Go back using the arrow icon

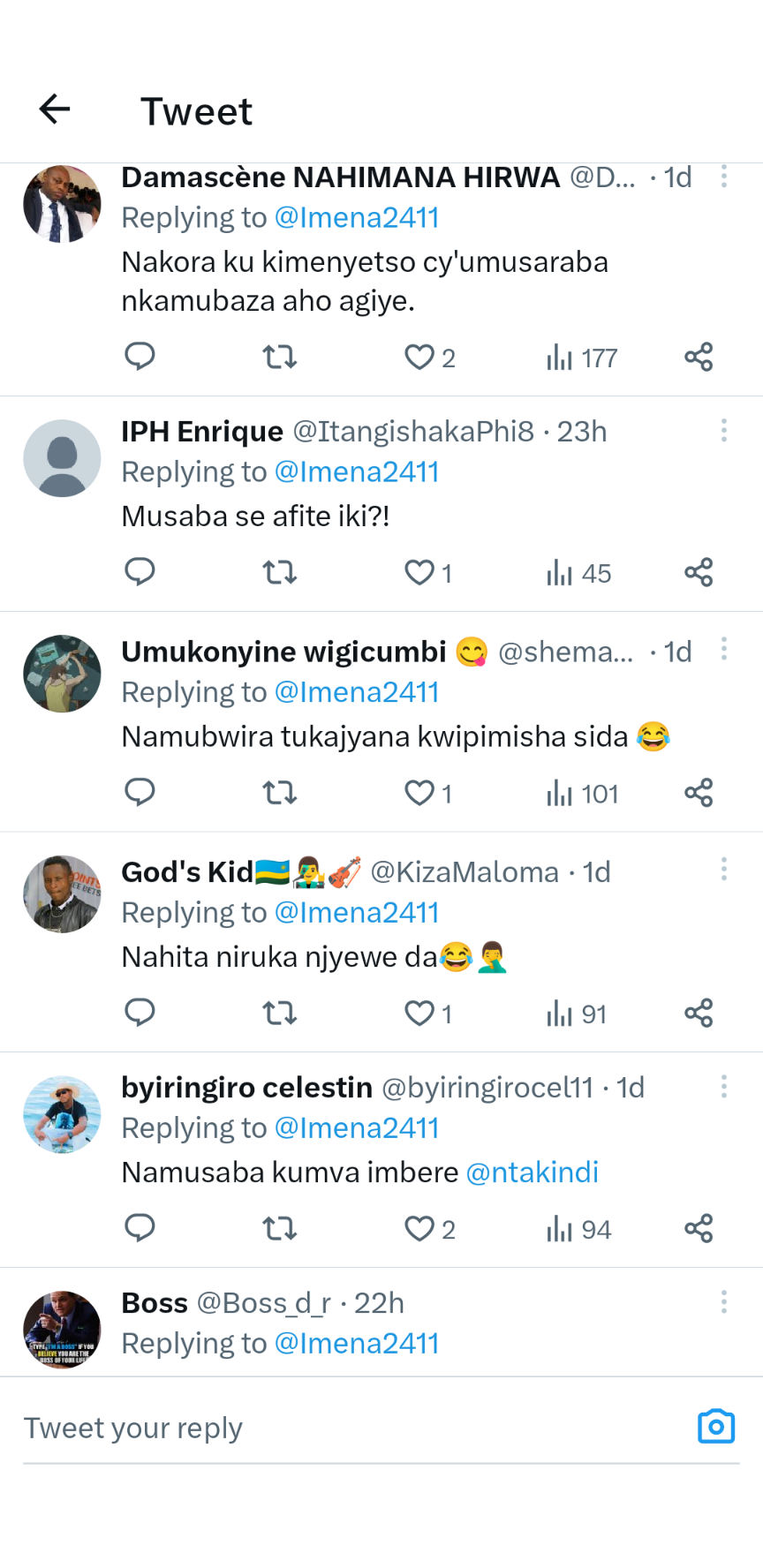coord(55,109)
